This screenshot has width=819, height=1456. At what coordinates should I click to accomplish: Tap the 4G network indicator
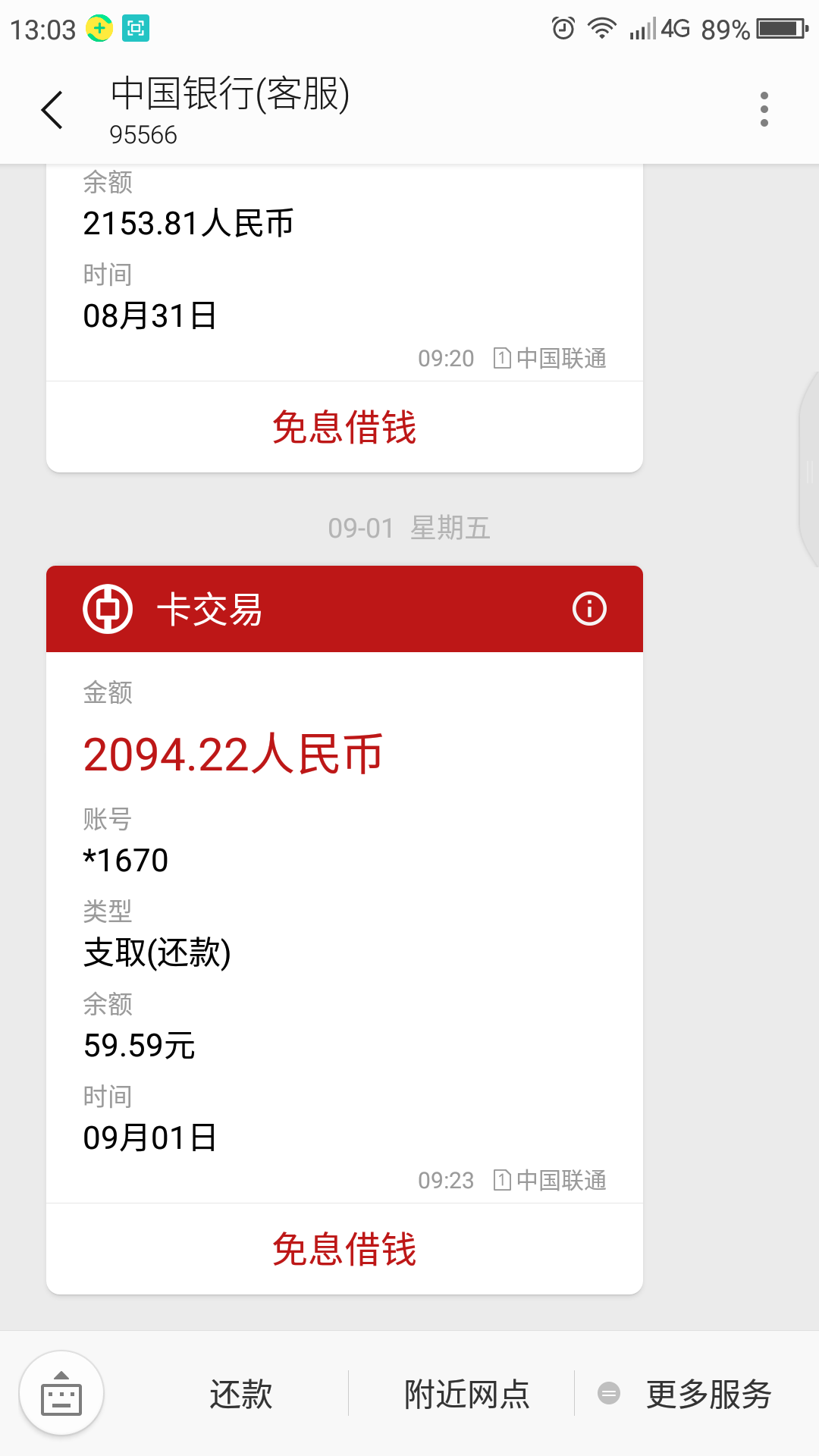point(673,26)
